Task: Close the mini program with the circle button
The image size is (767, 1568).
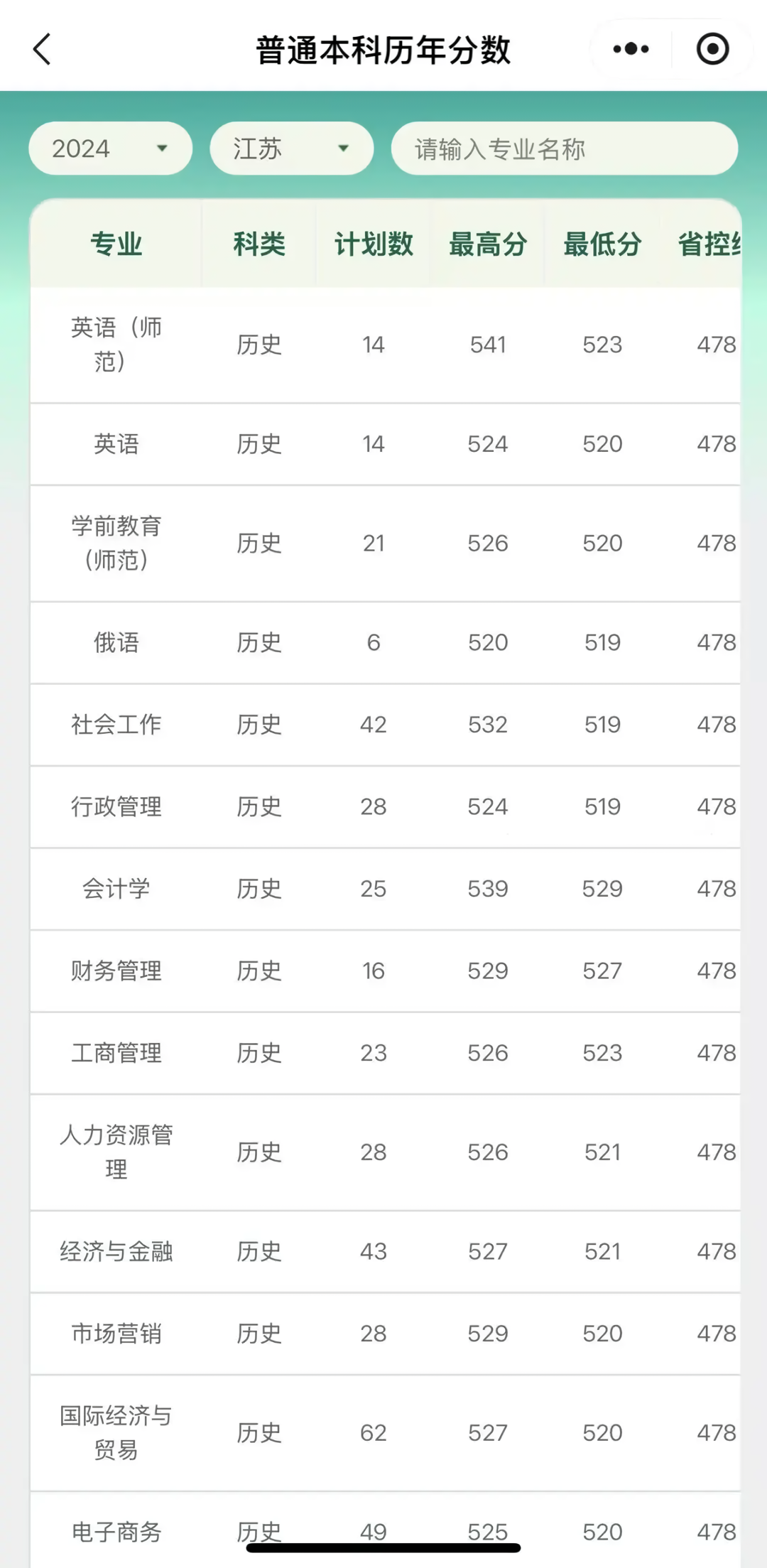Action: [712, 49]
